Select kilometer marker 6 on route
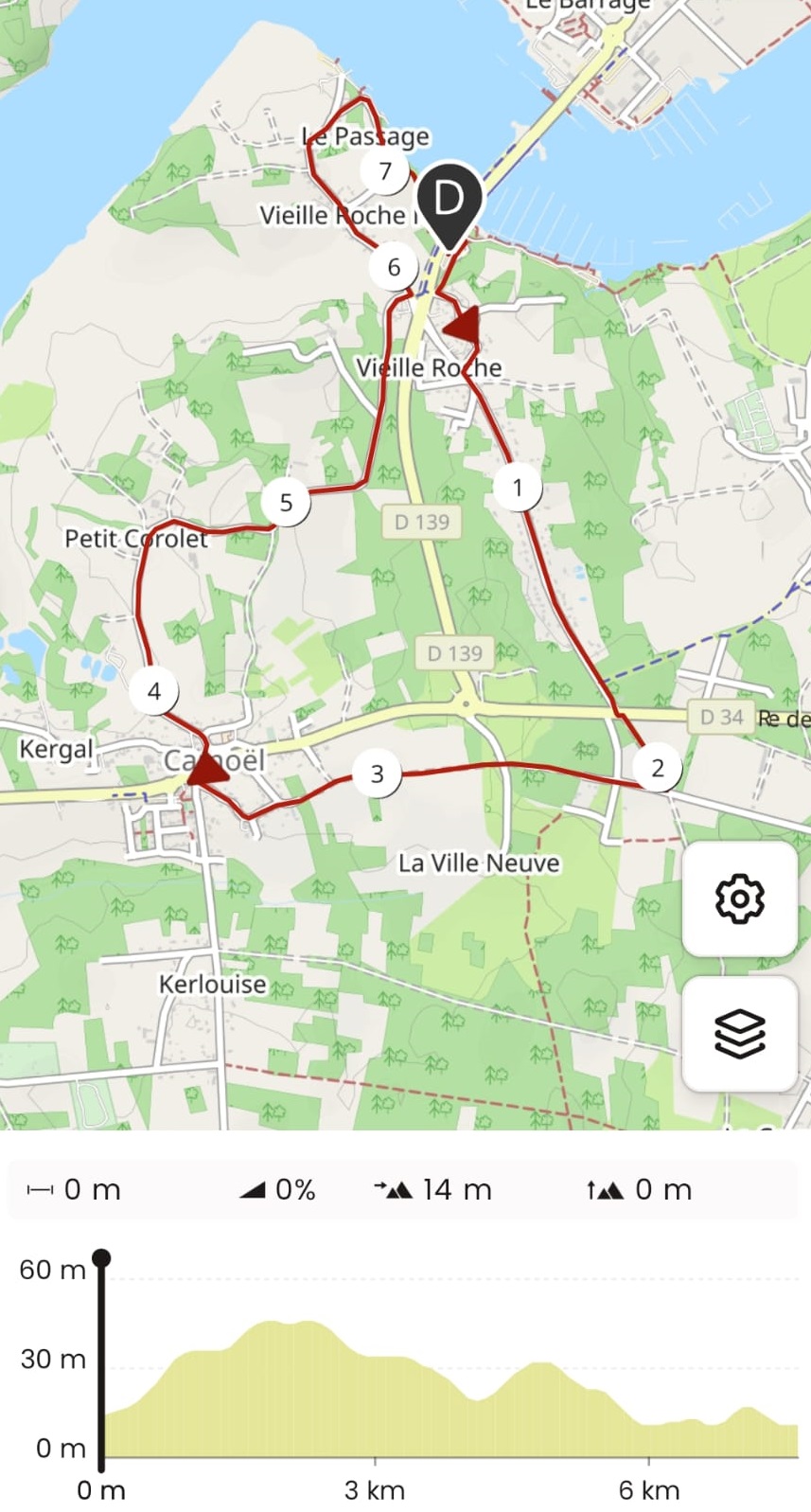Image resolution: width=811 pixels, height=1512 pixels. click(x=394, y=268)
